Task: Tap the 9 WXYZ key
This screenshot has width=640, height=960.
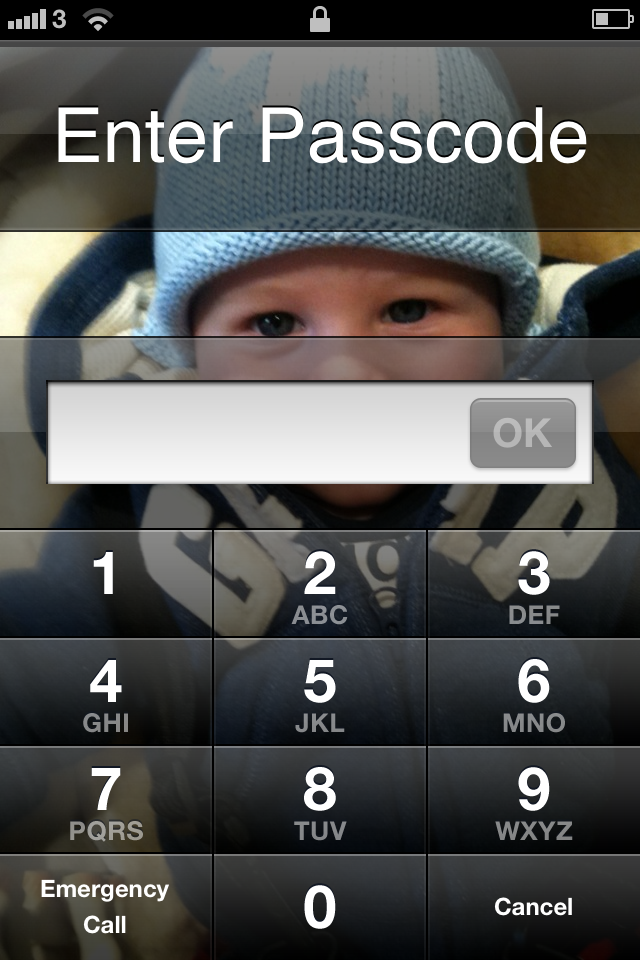Action: pyautogui.click(x=534, y=800)
